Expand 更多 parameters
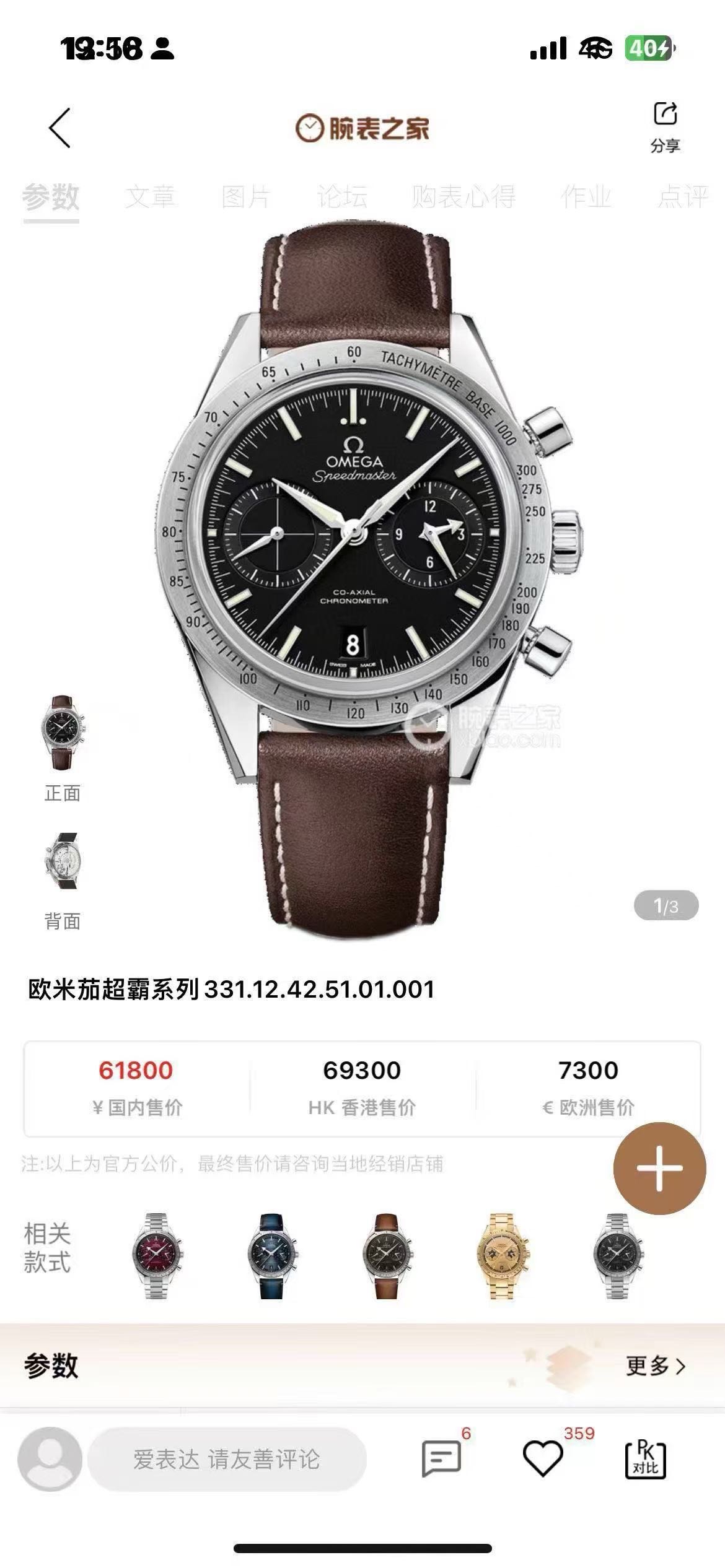Viewport: 725px width, 1568px height. [x=656, y=1365]
